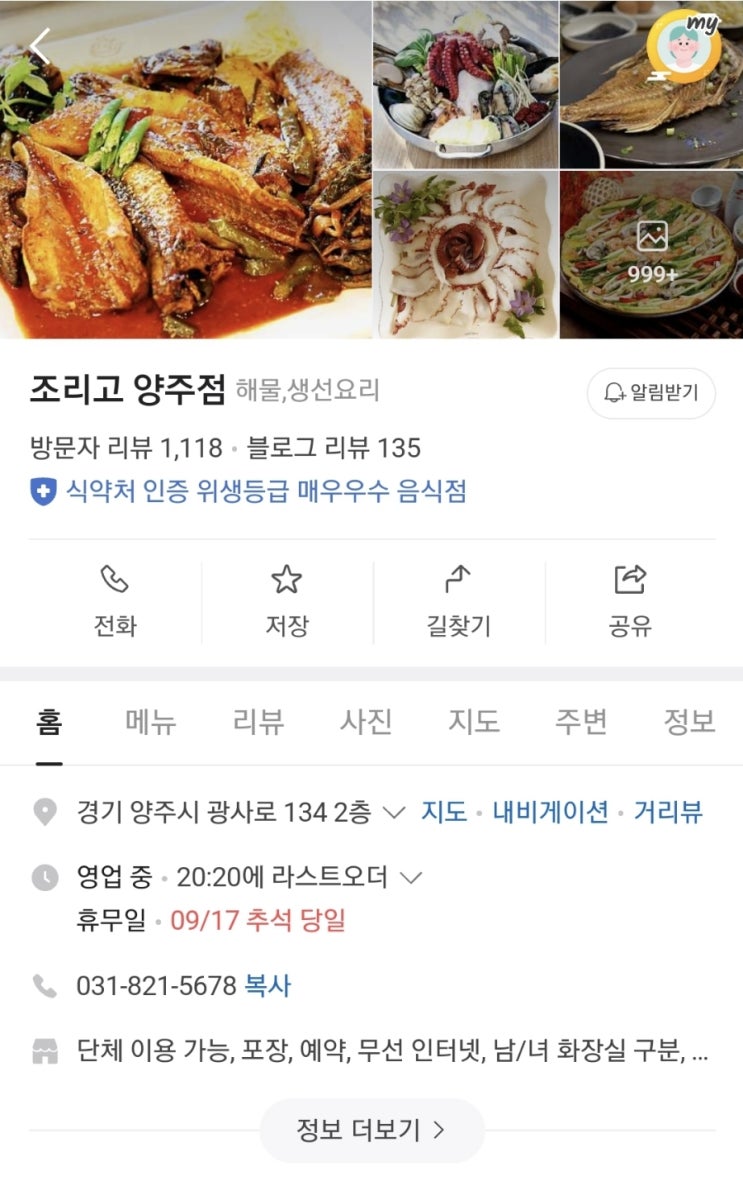Open the my profile avatar

point(684,48)
